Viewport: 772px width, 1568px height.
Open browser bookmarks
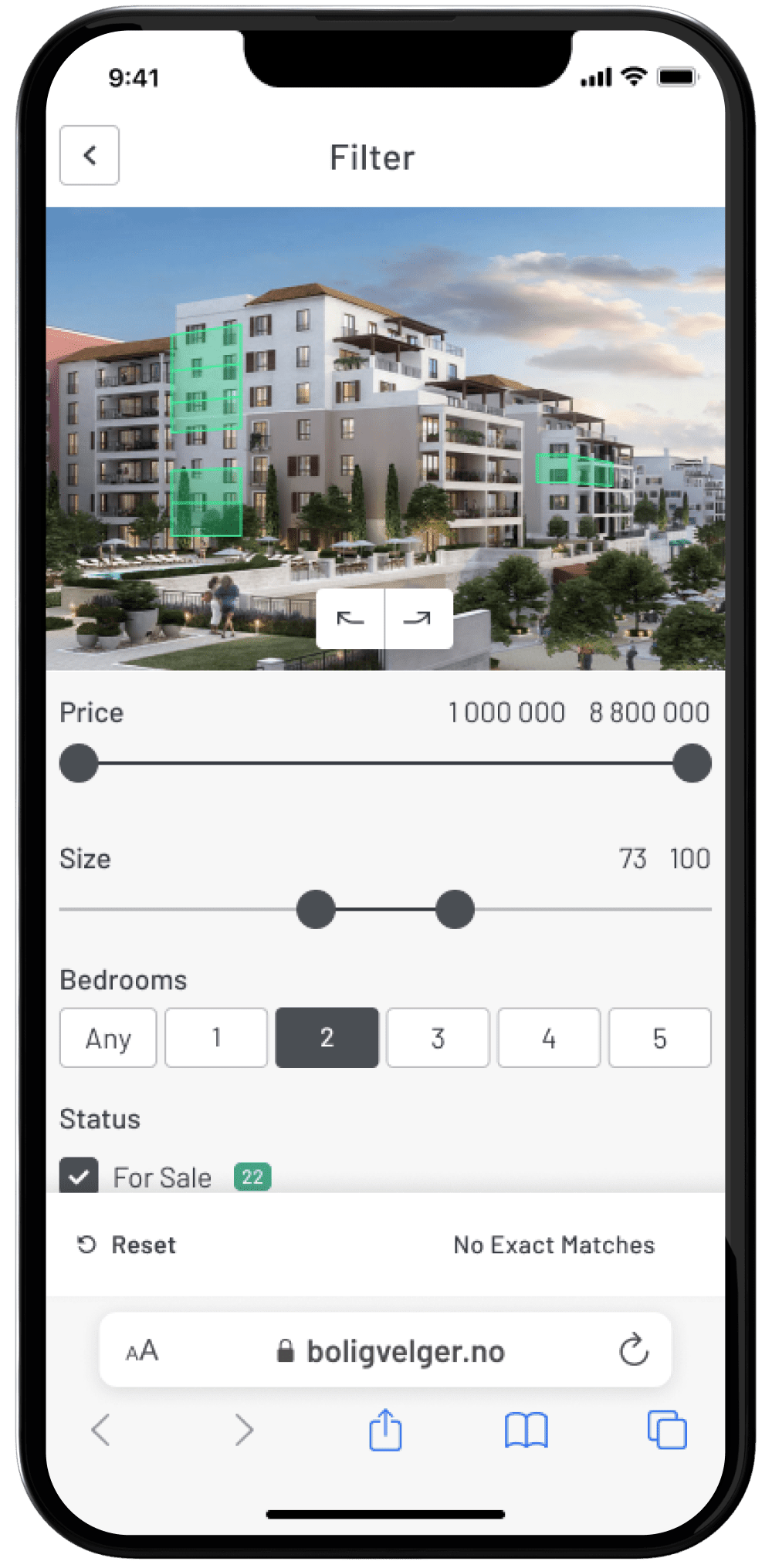tap(527, 1431)
